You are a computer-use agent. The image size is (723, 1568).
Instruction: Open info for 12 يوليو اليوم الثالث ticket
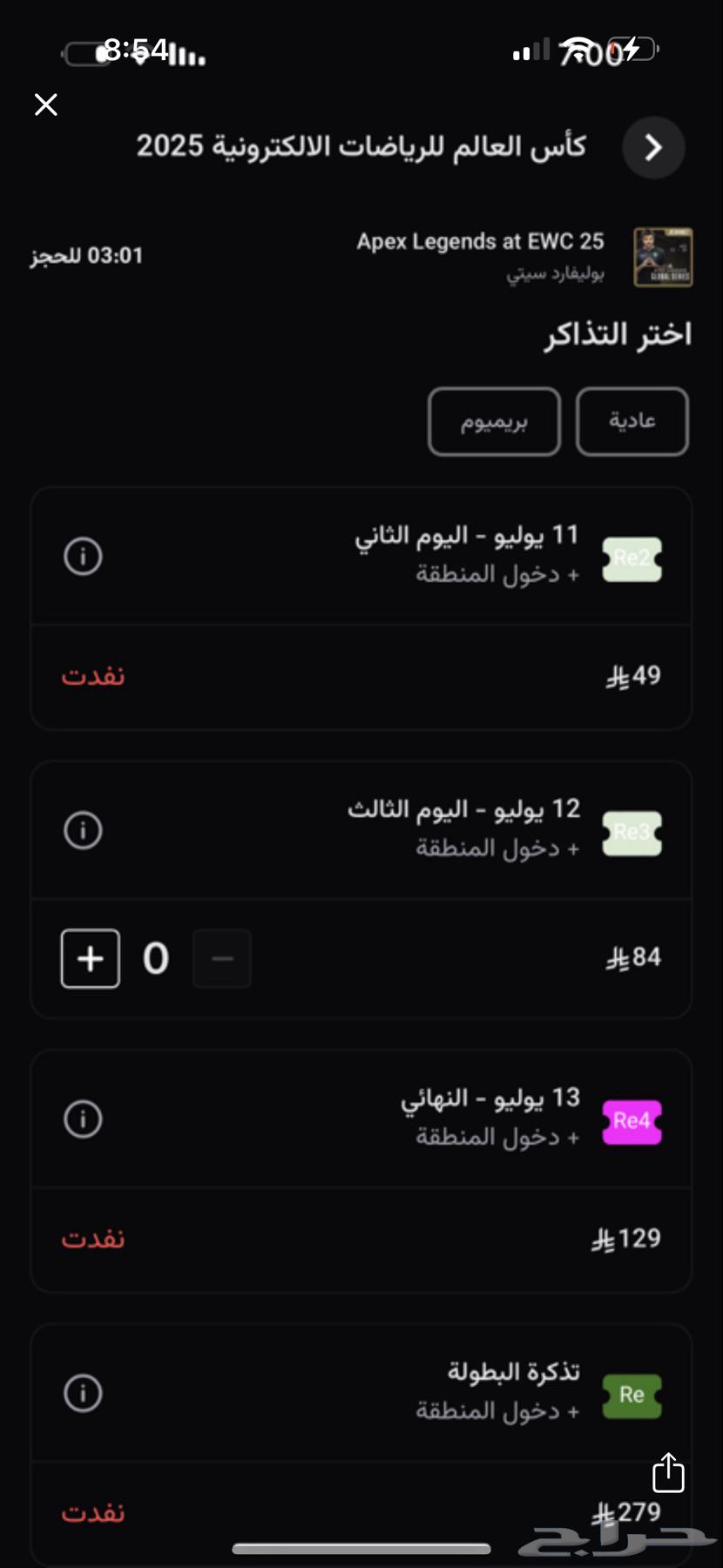[x=83, y=830]
